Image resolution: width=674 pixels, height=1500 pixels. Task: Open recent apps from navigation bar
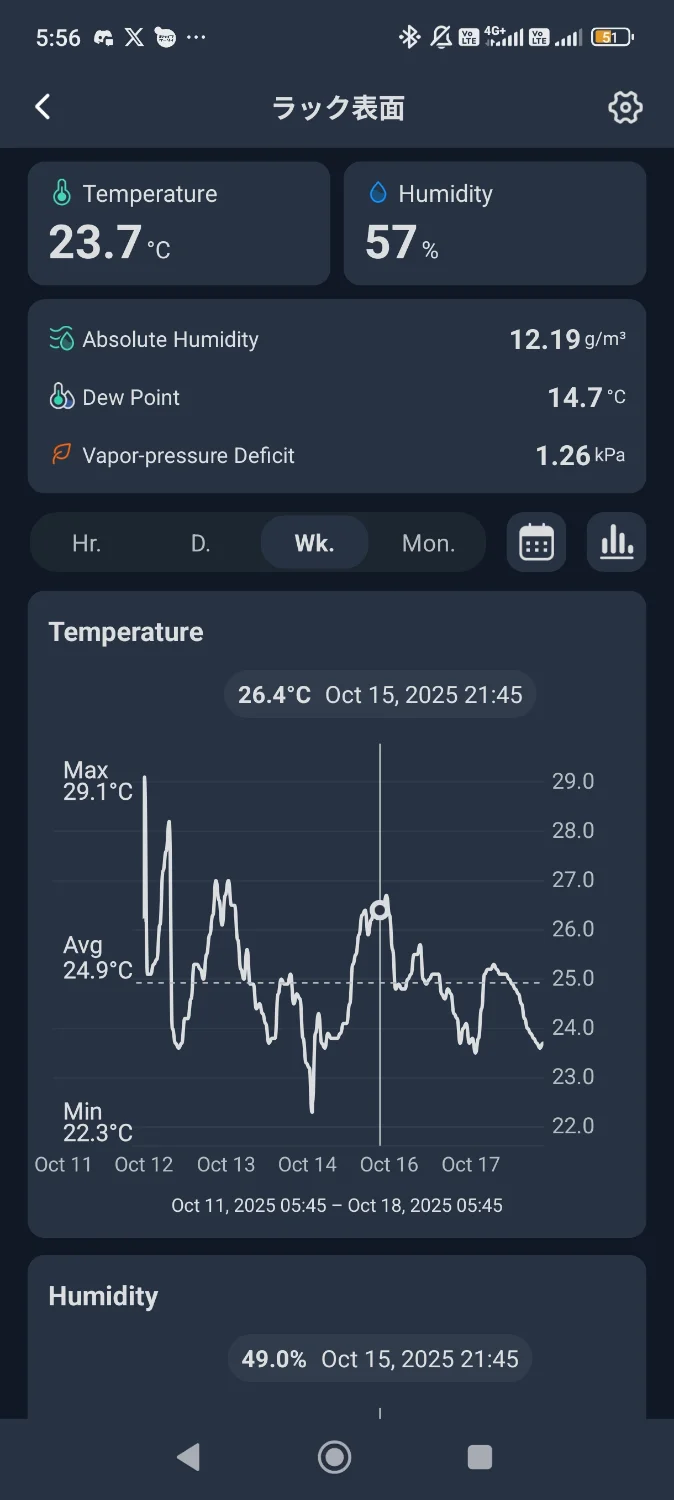[480, 1458]
